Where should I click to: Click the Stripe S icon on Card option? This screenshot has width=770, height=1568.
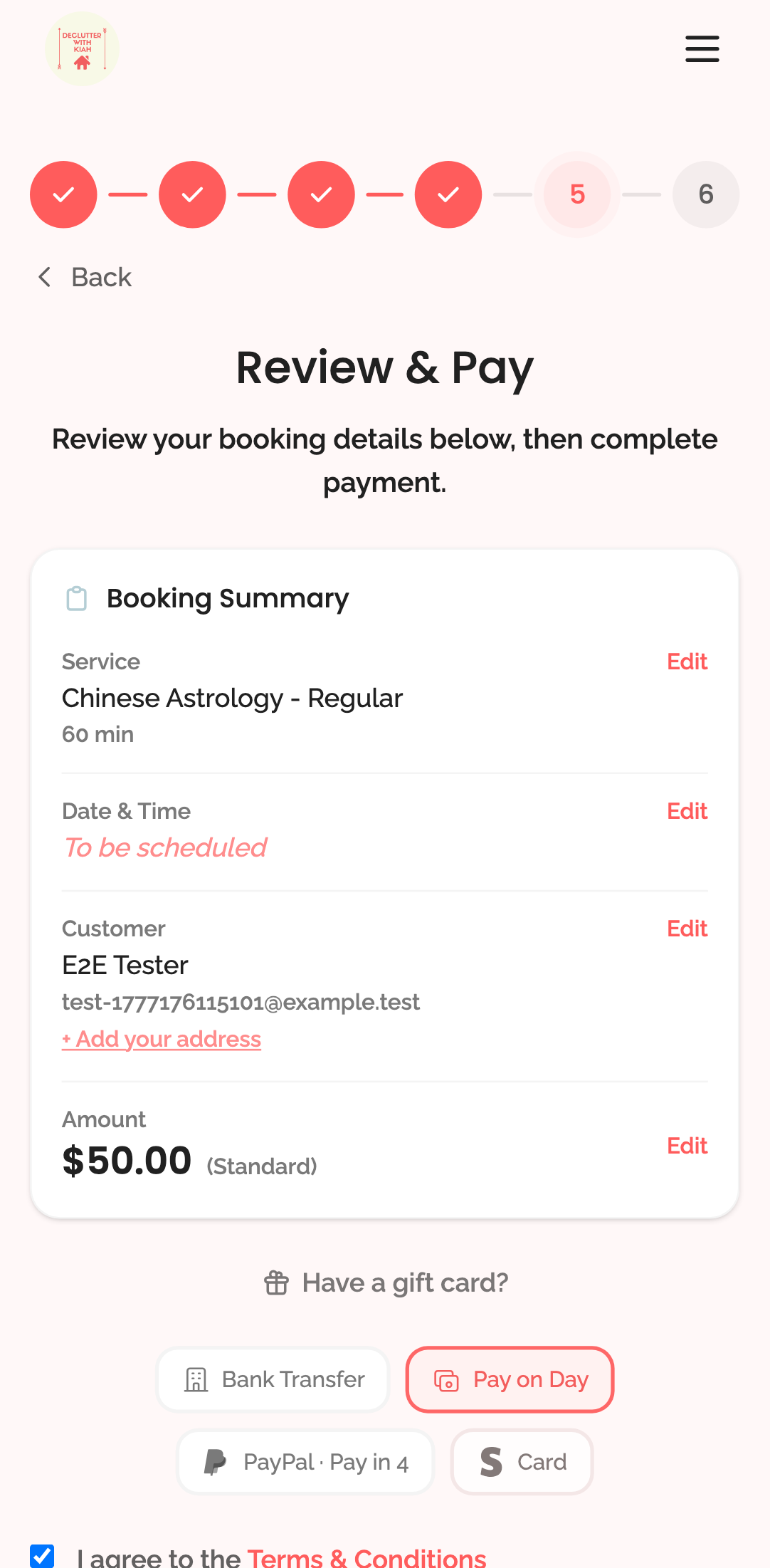(x=491, y=1461)
